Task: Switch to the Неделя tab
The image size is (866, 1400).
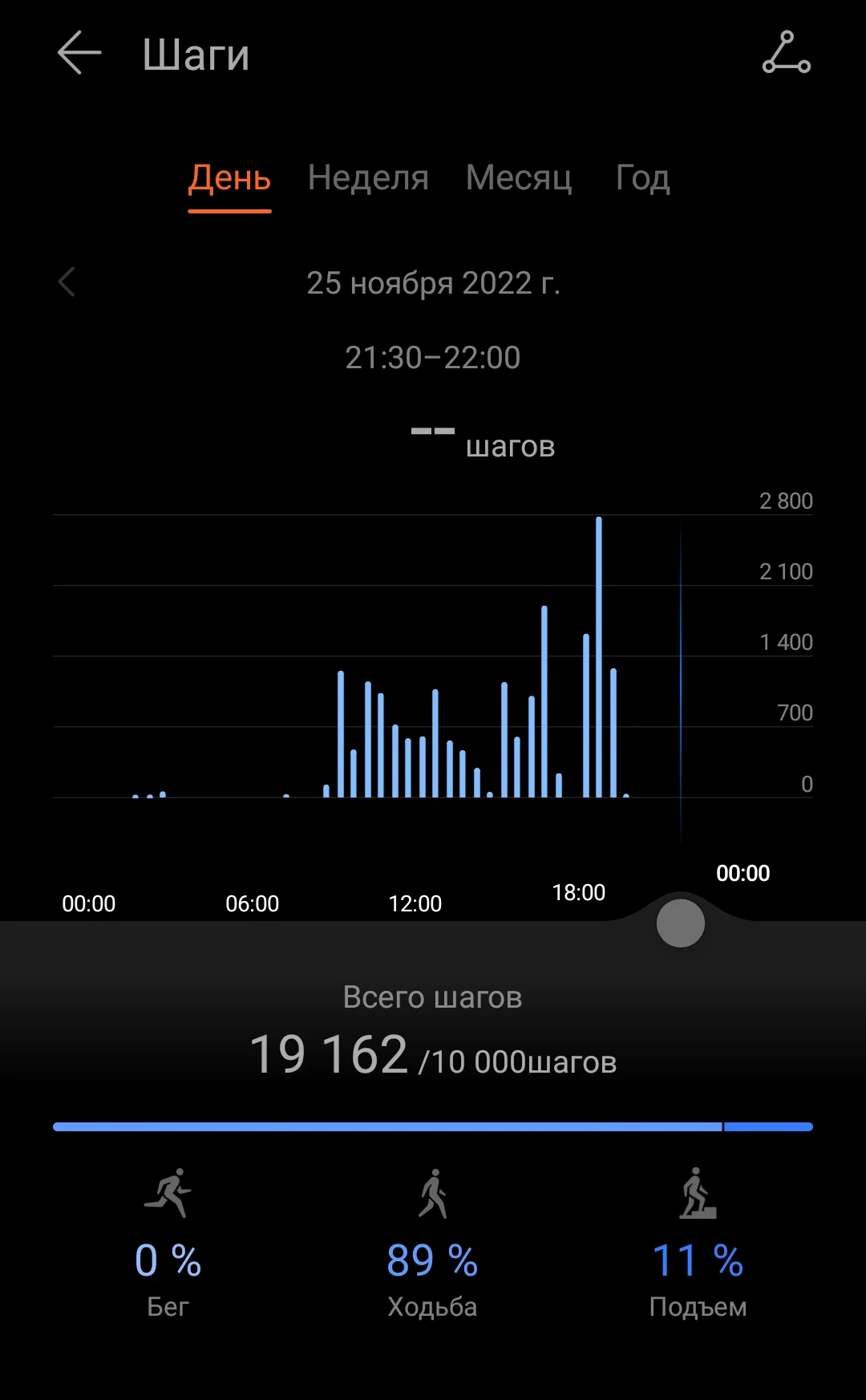Action: 368,178
